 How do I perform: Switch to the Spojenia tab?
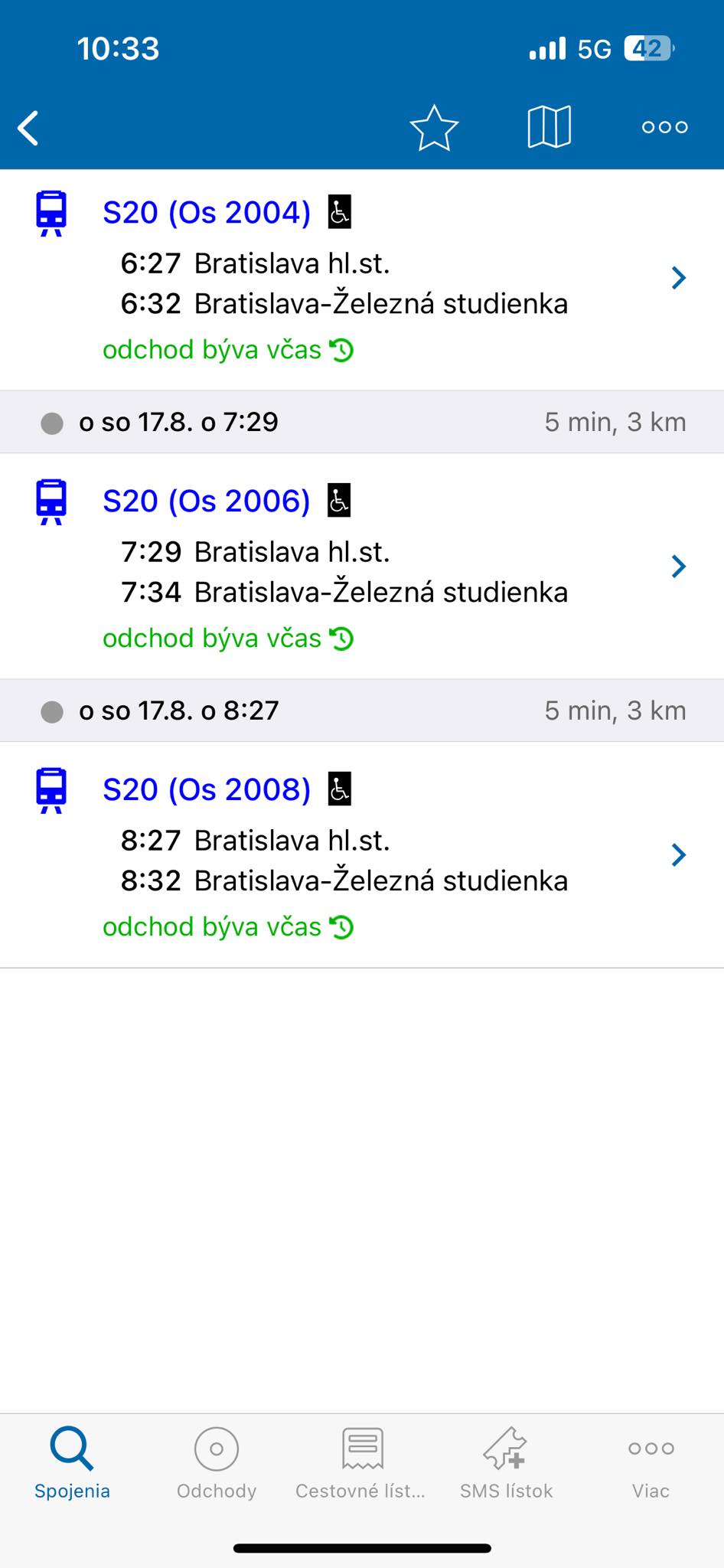[72, 1463]
